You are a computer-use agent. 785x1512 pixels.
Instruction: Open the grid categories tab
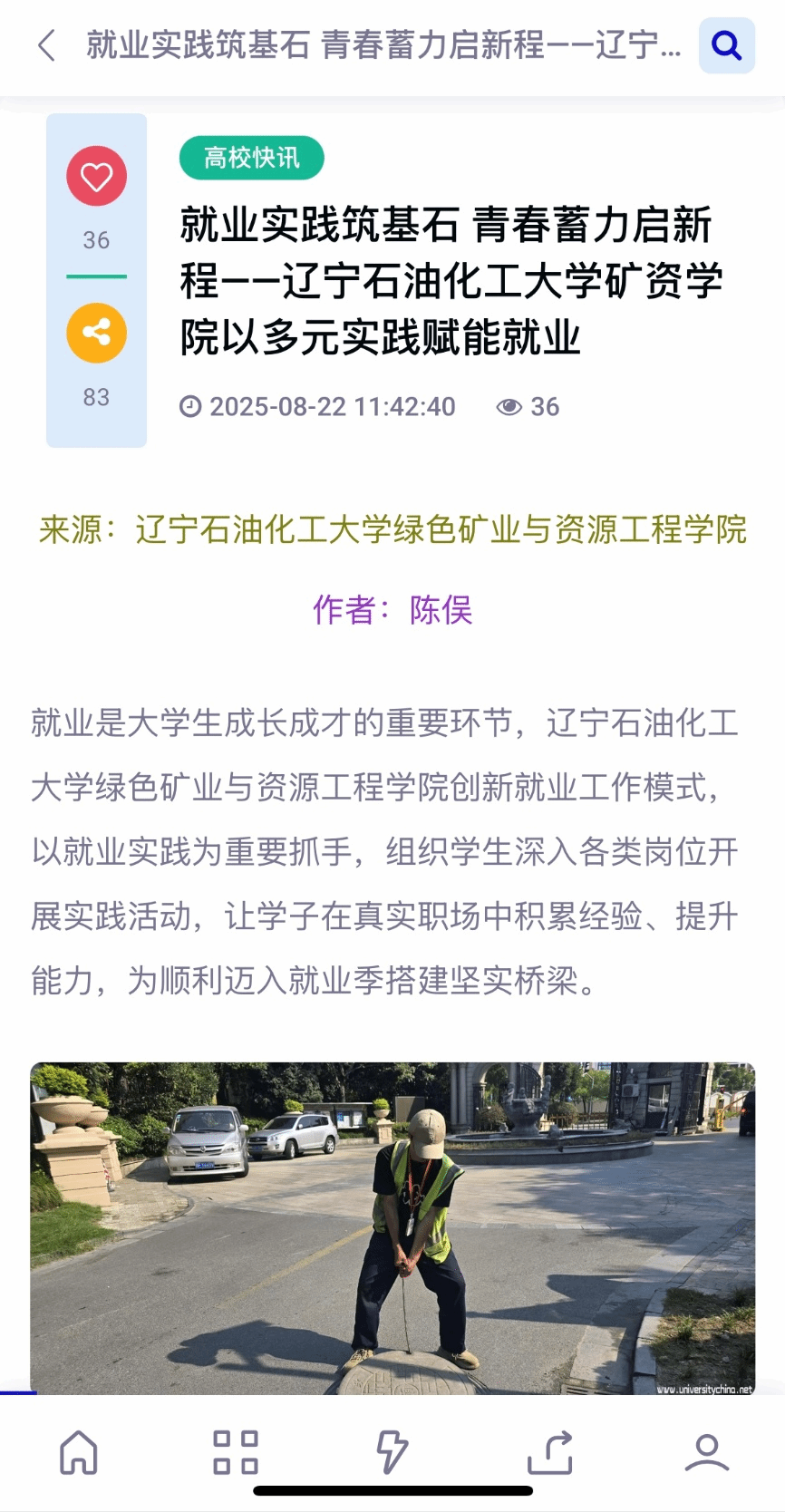point(236,1452)
